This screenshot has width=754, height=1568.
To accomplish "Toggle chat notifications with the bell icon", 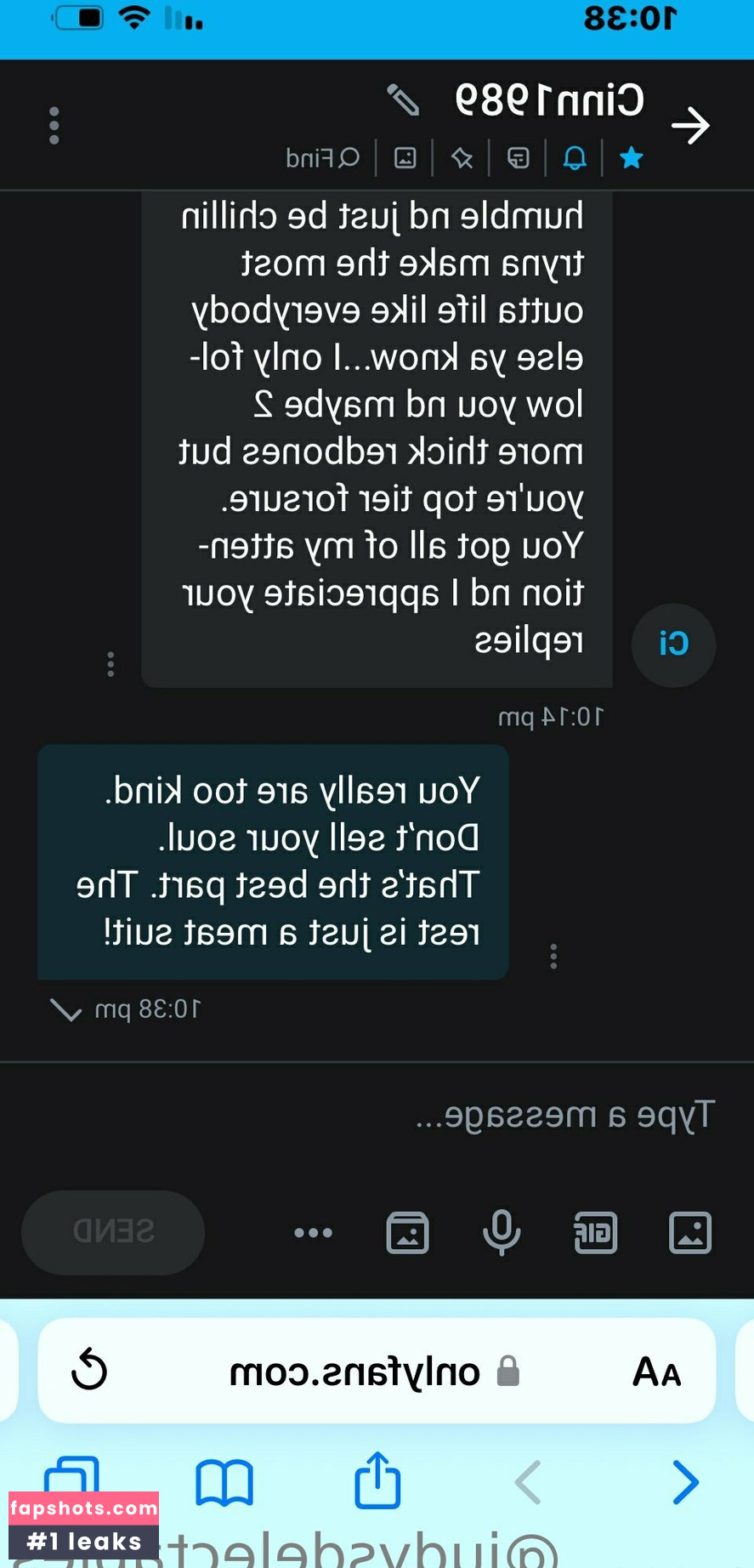I will pos(575,158).
